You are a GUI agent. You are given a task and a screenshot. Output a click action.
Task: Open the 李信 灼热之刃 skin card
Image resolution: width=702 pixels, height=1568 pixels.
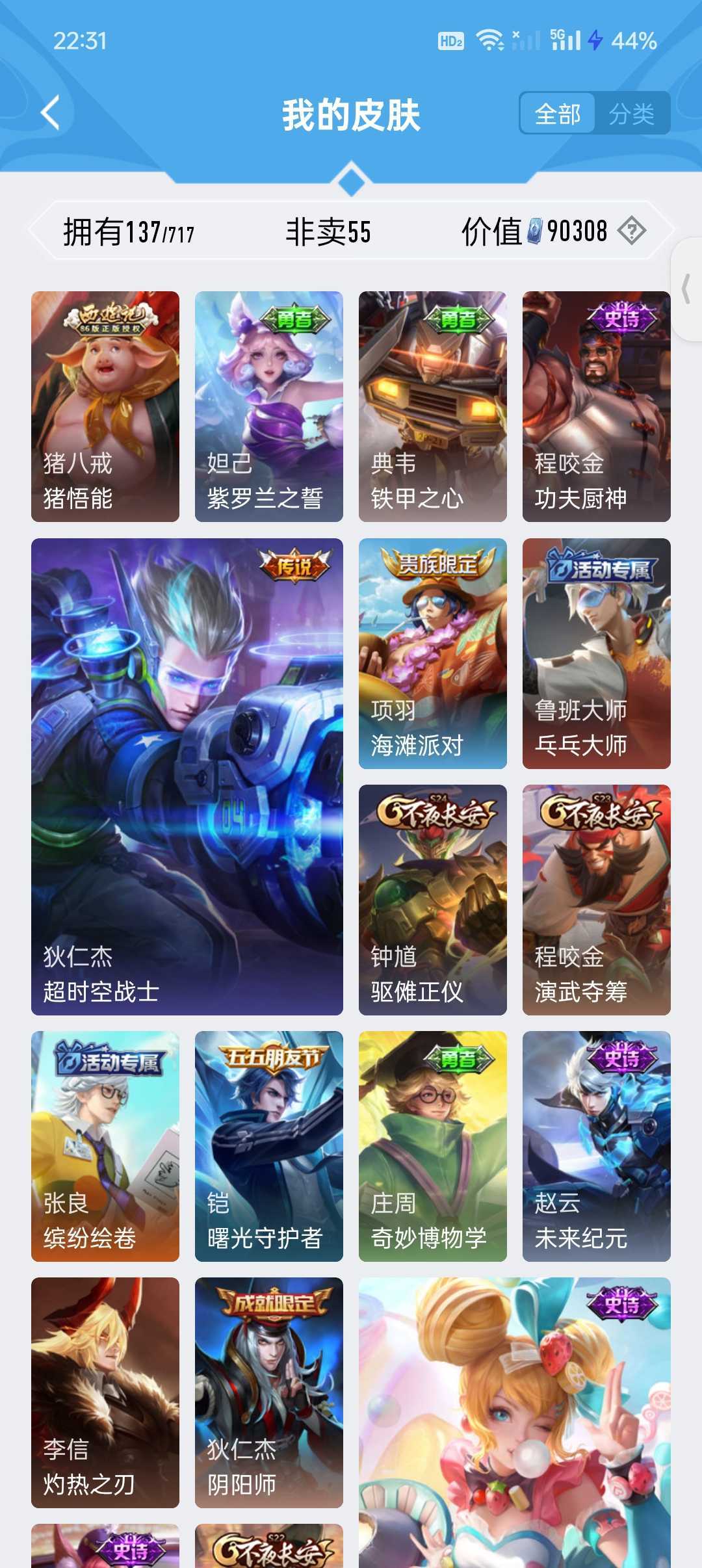[x=105, y=1393]
